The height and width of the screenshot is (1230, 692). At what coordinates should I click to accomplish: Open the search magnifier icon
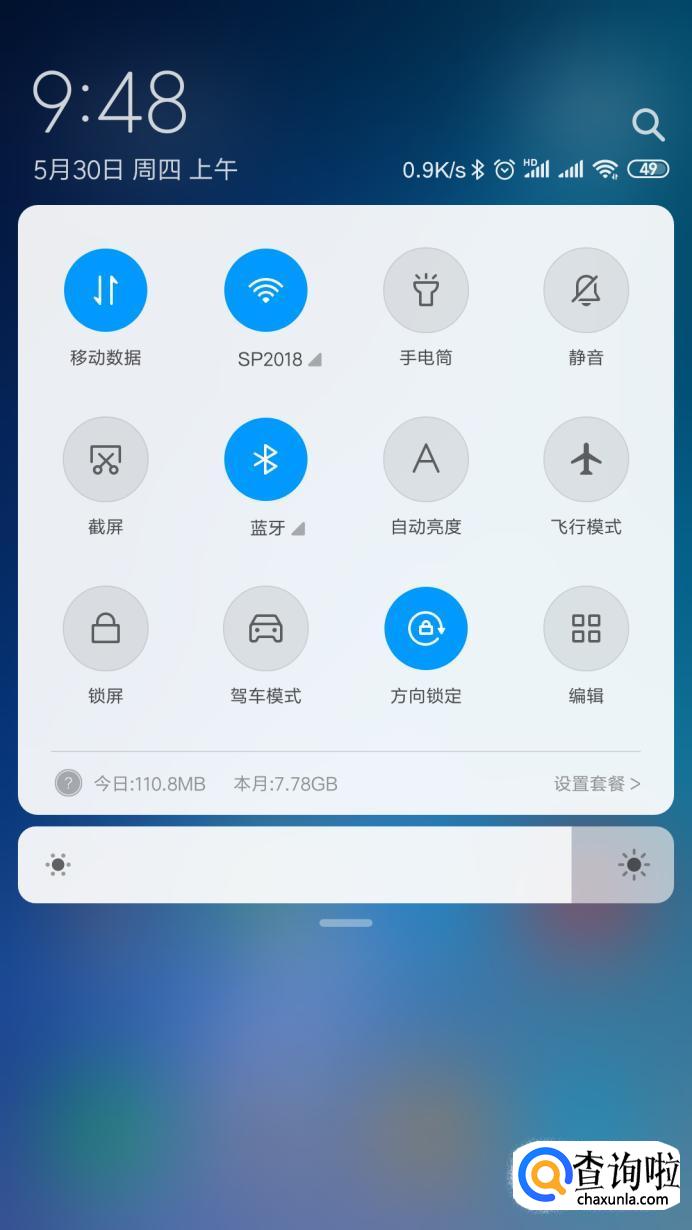648,125
